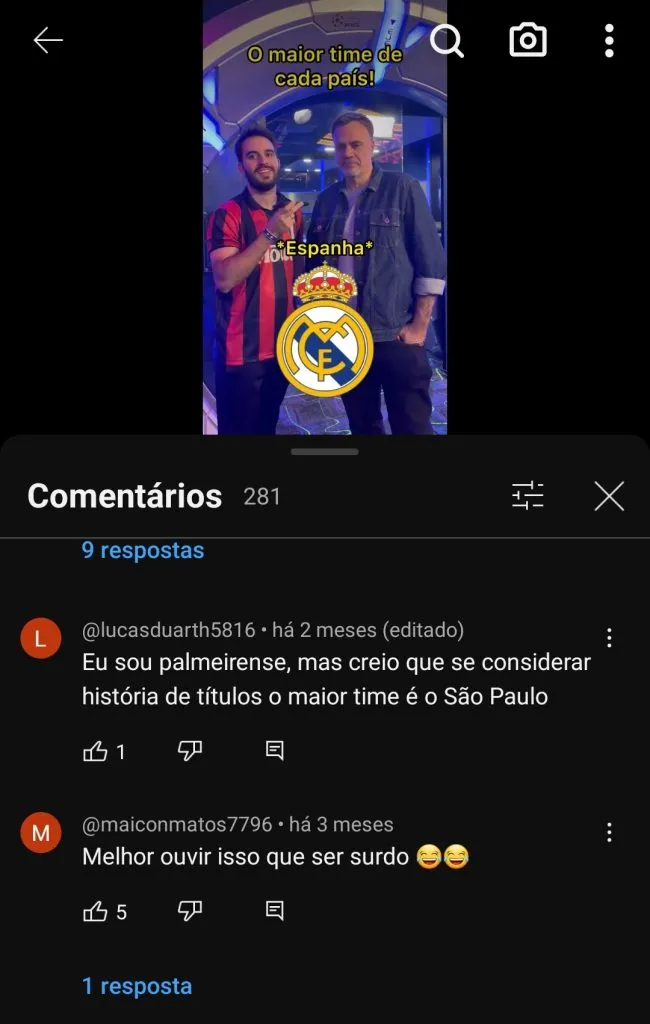Reply to lucasduarth5816's comment
This screenshot has height=1024, width=650.
(x=275, y=751)
